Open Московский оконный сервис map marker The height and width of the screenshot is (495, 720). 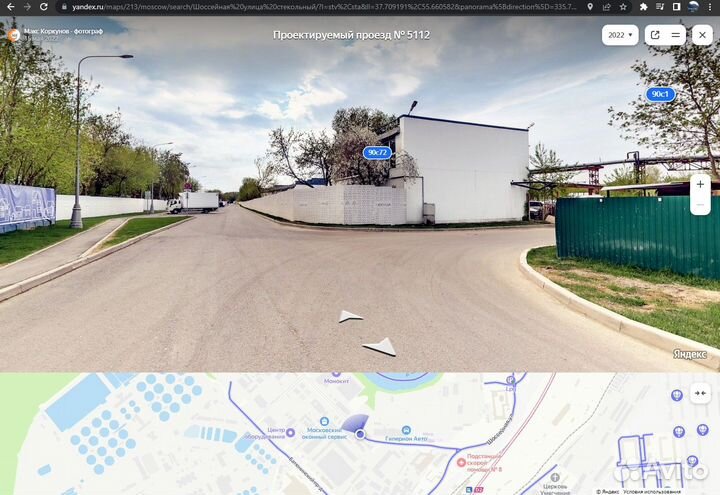tap(324, 423)
